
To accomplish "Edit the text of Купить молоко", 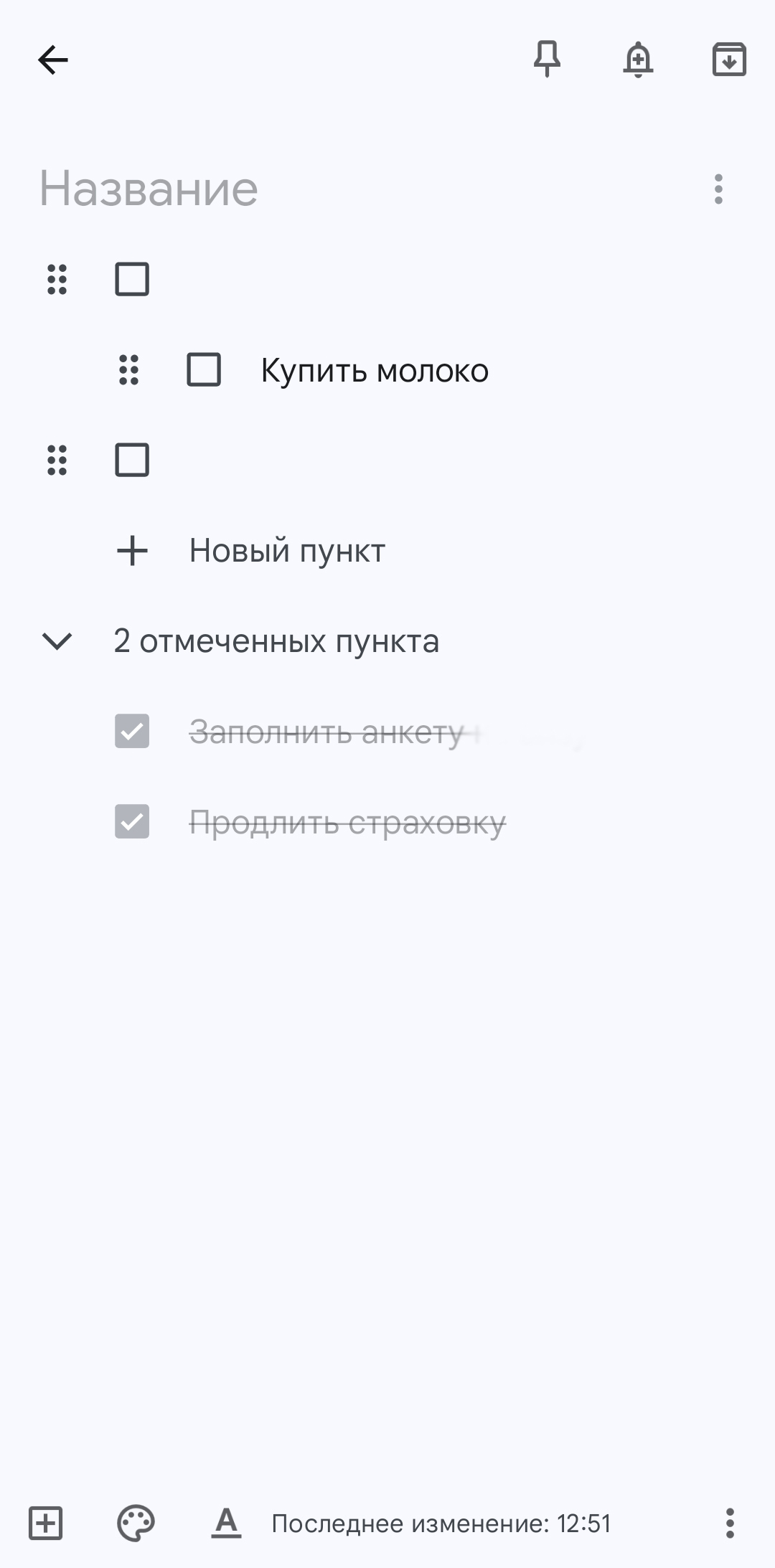I will (375, 371).
